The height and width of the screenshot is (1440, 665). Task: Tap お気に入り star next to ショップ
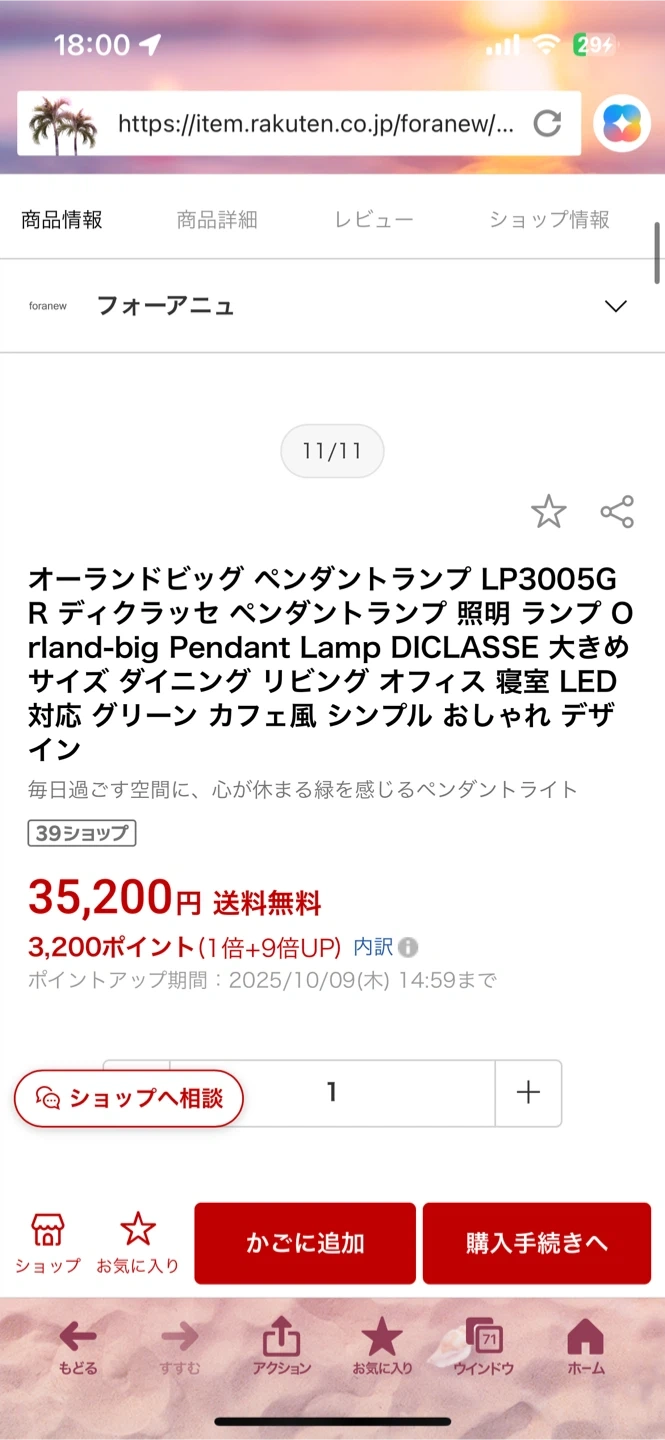tap(137, 1243)
